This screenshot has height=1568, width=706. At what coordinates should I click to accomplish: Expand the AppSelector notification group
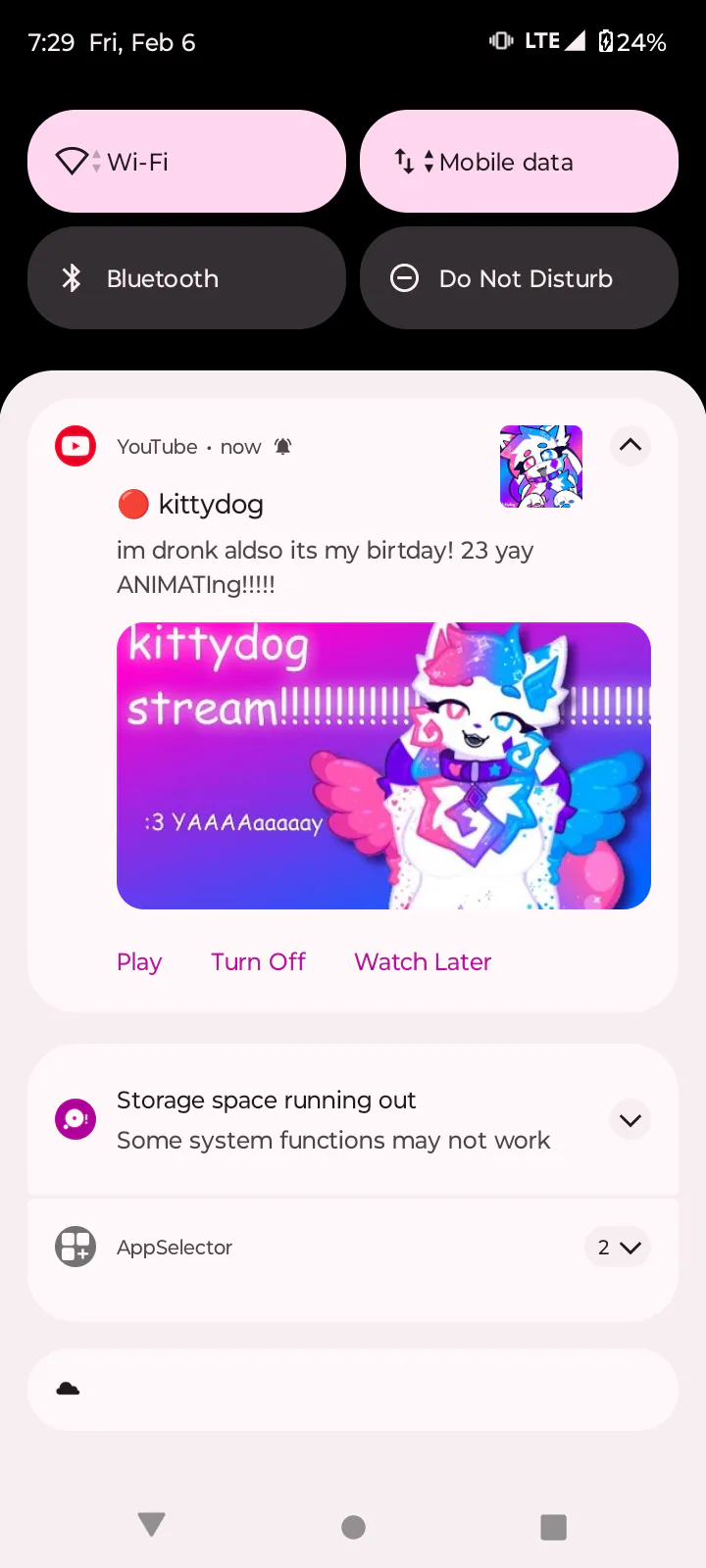[x=618, y=1248]
